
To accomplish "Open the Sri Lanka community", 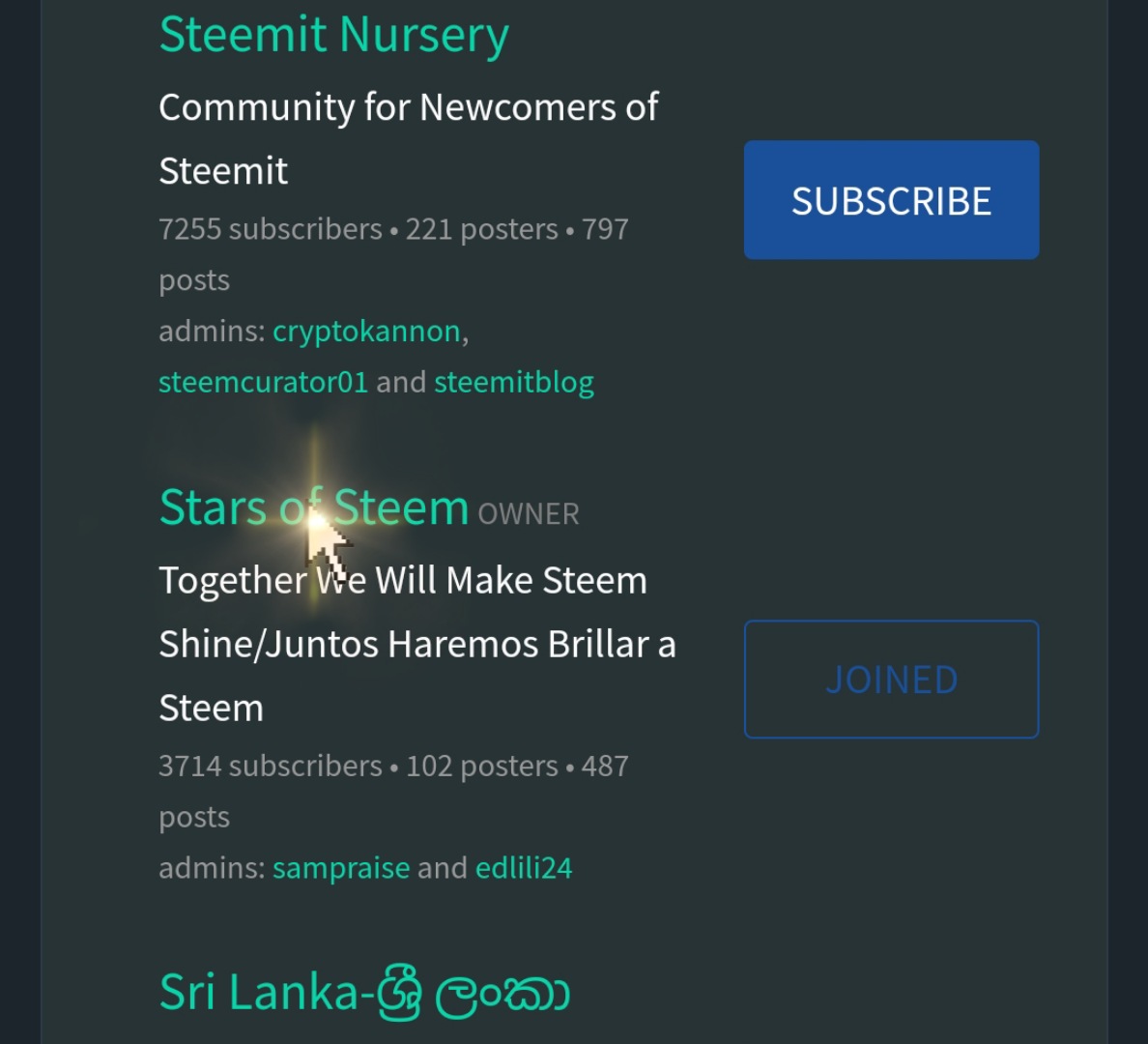I will (364, 994).
